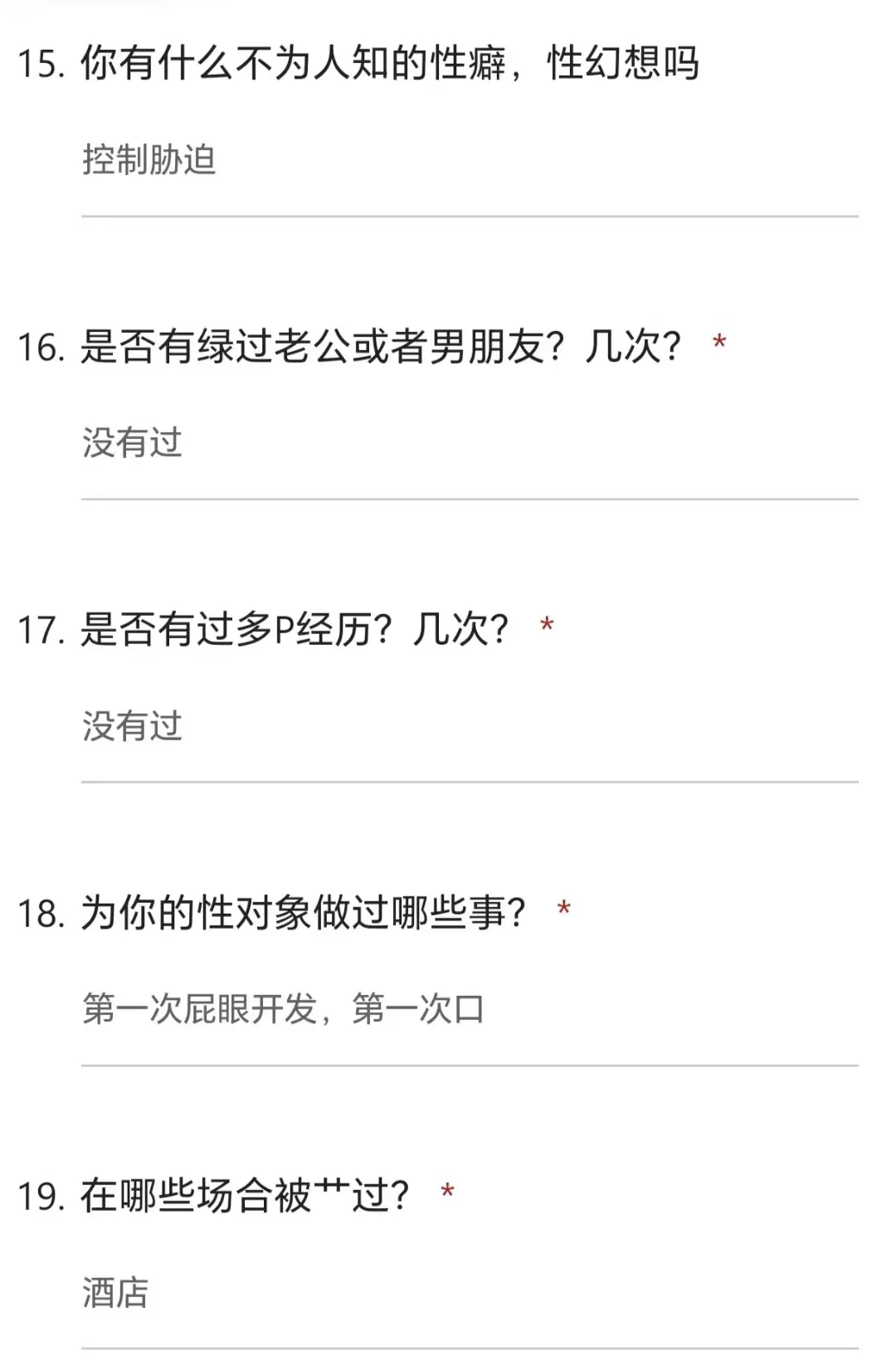Select the answer box of question 18

coord(469,1010)
